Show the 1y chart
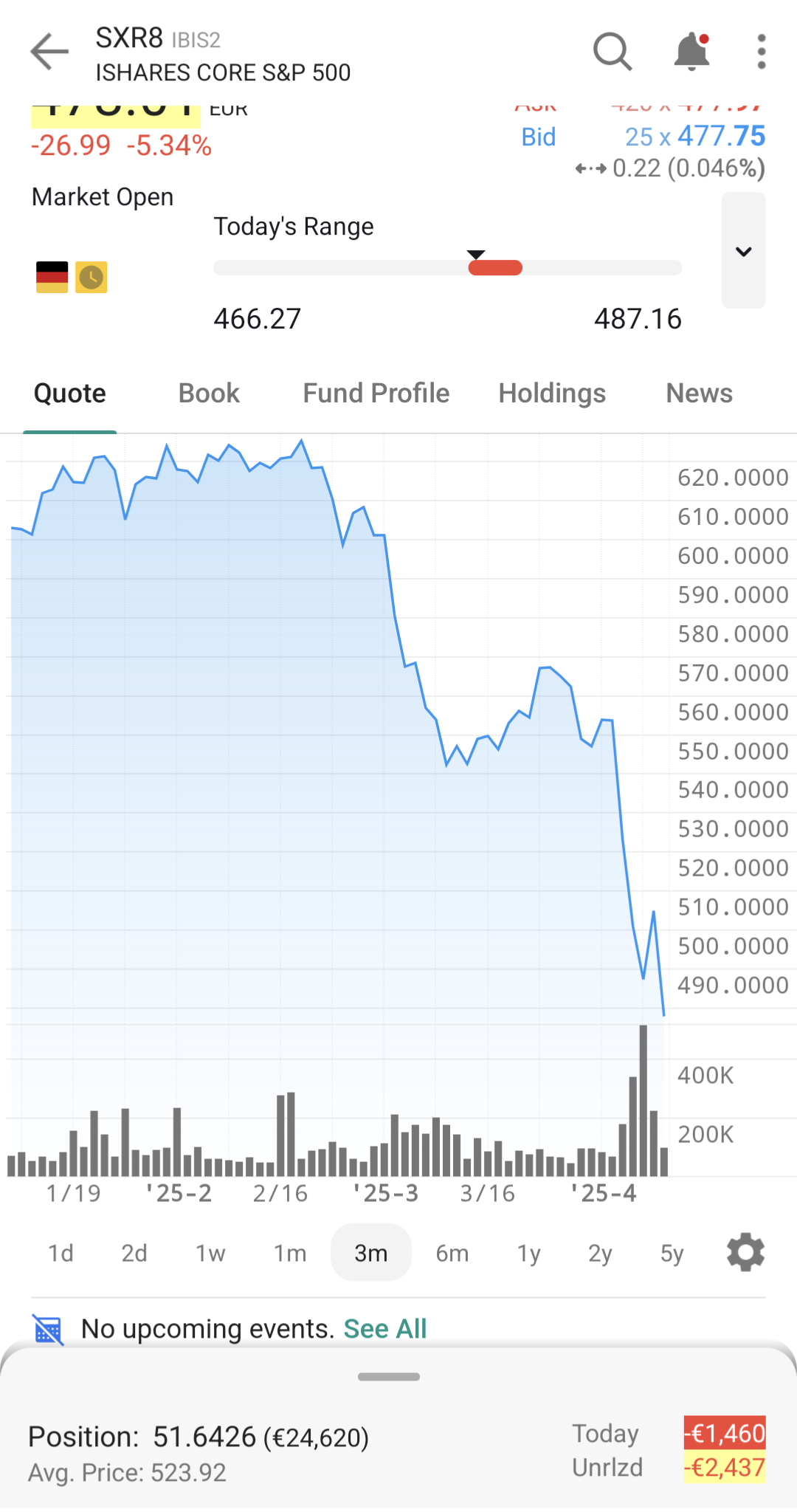Image resolution: width=797 pixels, height=1512 pixels. coord(528,1253)
